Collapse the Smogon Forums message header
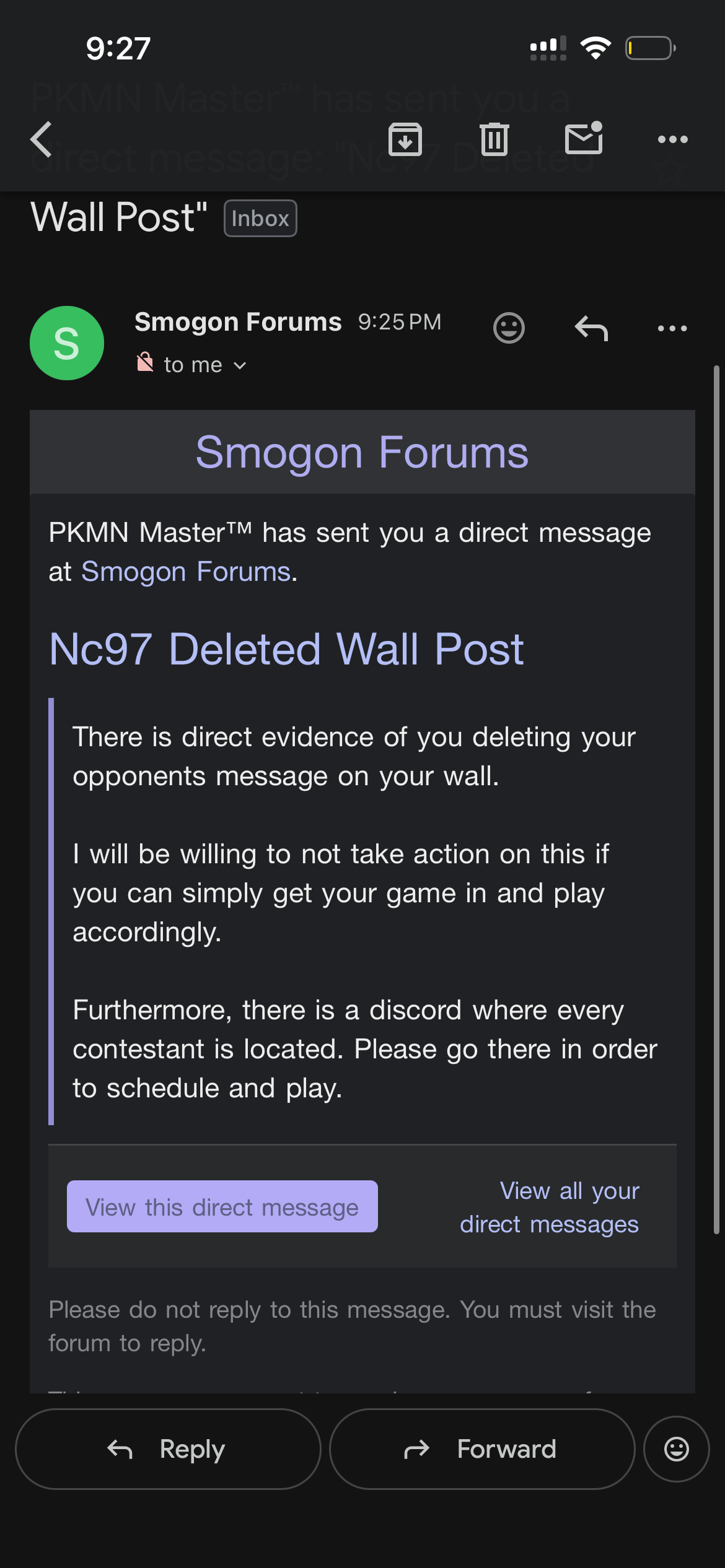 pos(239,321)
